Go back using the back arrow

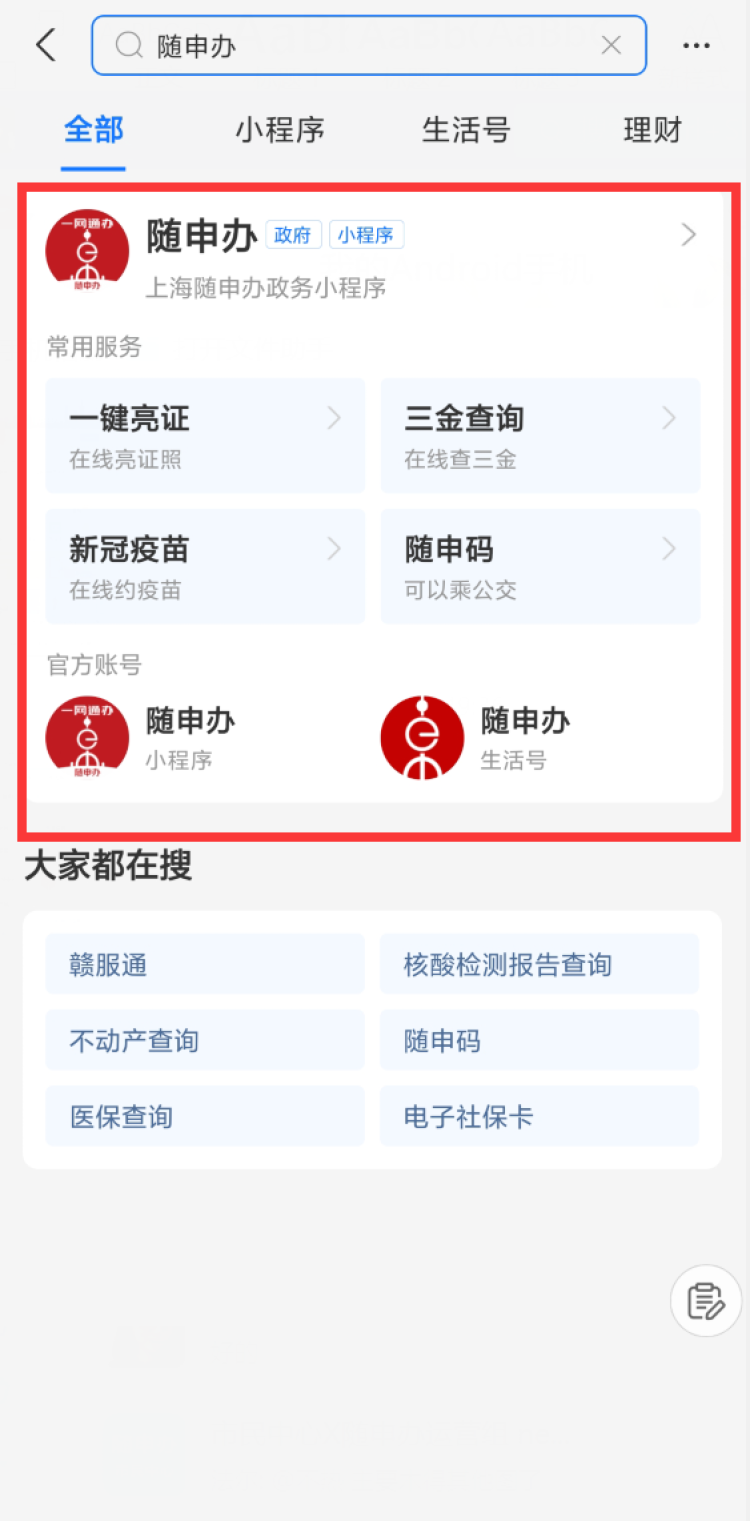(x=46, y=45)
